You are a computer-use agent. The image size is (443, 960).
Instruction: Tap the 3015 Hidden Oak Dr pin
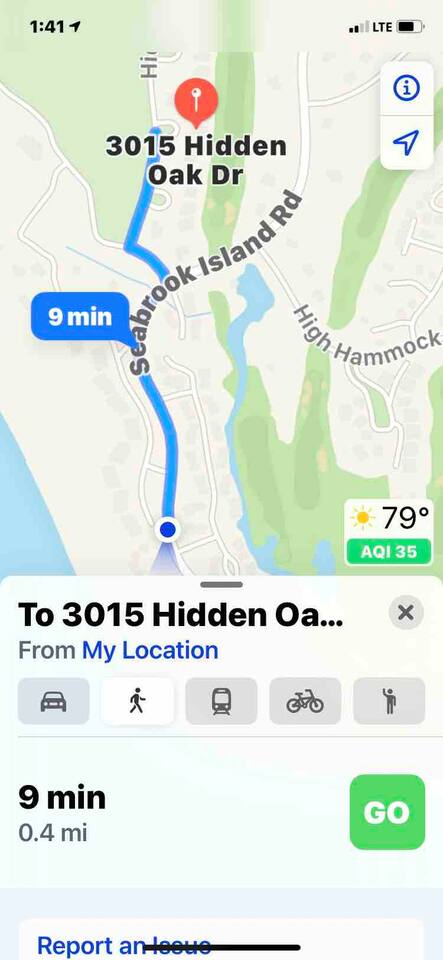tap(196, 102)
